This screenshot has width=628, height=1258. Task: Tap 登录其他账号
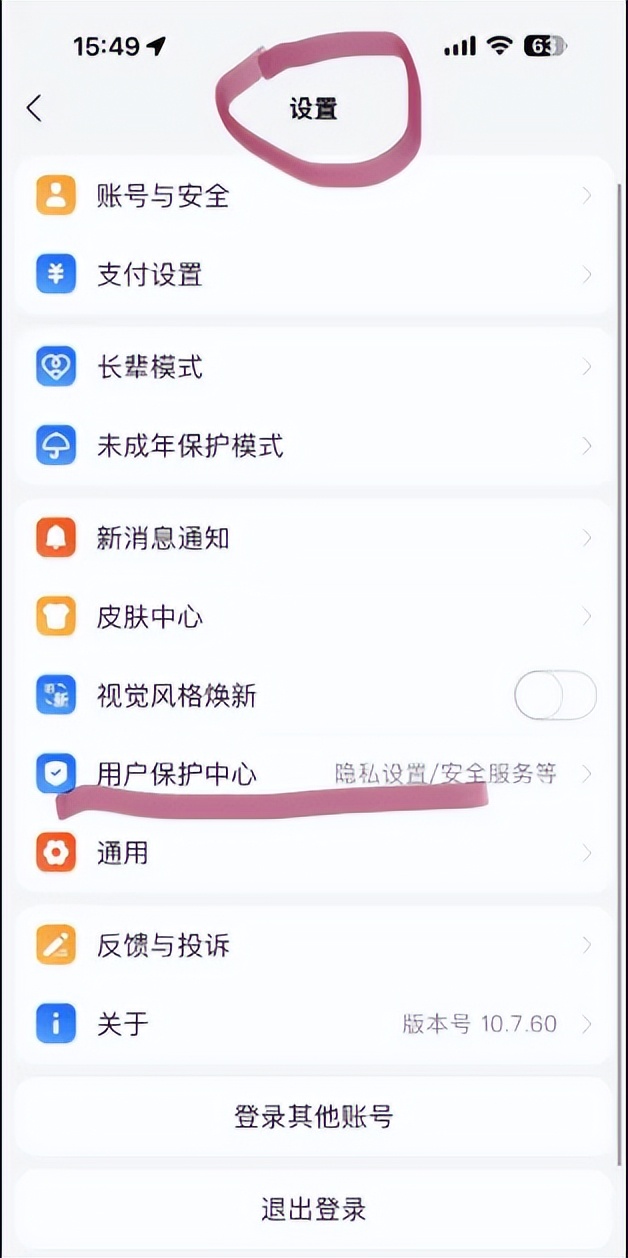coord(314,1117)
